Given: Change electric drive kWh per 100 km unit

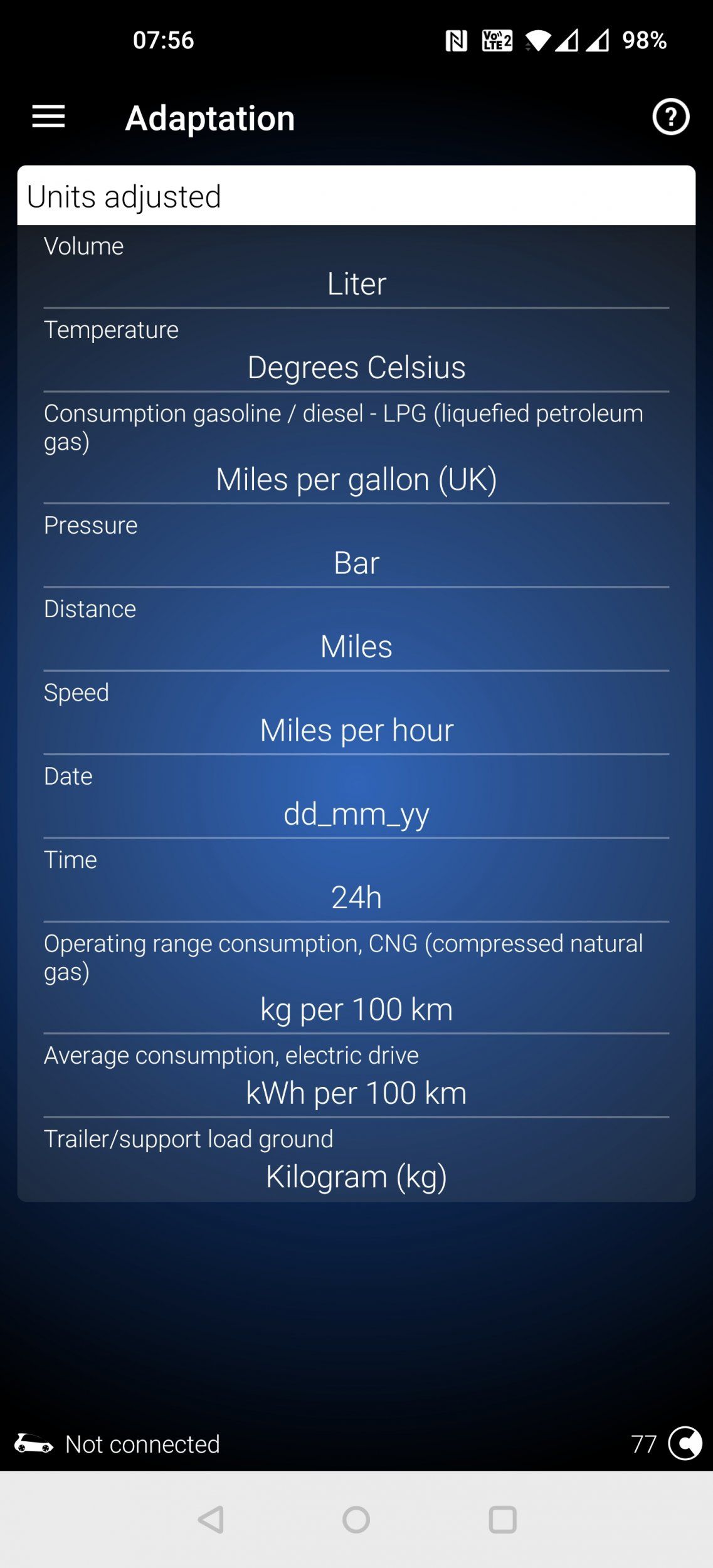Looking at the screenshot, I should (x=356, y=1093).
